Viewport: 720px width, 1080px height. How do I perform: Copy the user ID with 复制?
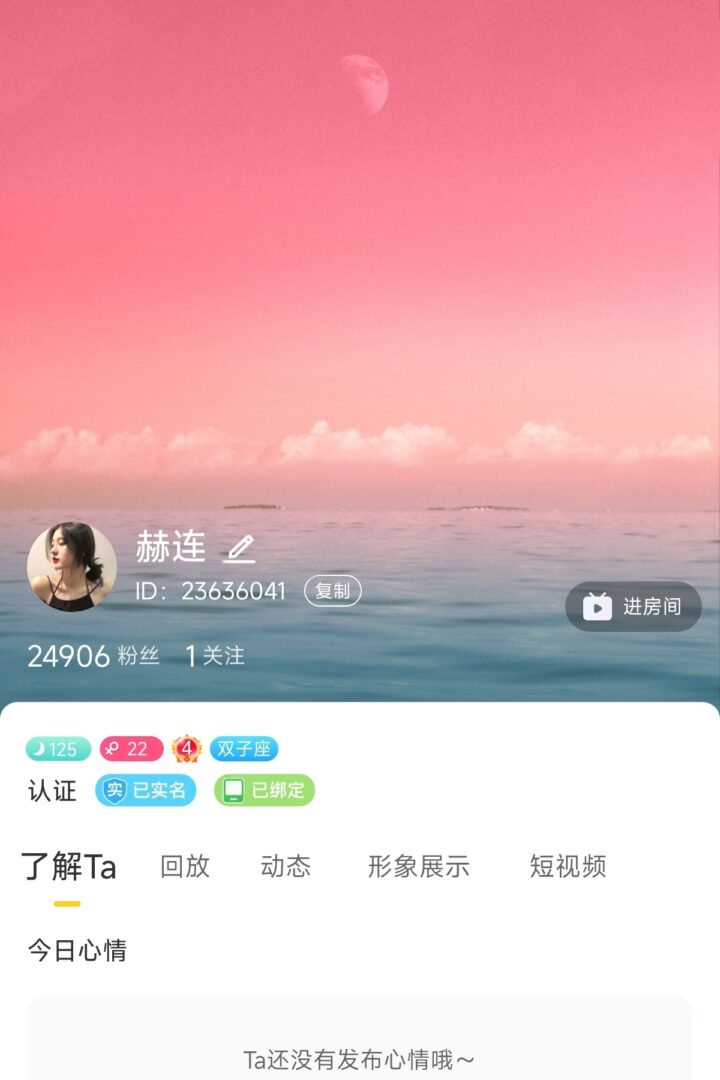coord(333,591)
